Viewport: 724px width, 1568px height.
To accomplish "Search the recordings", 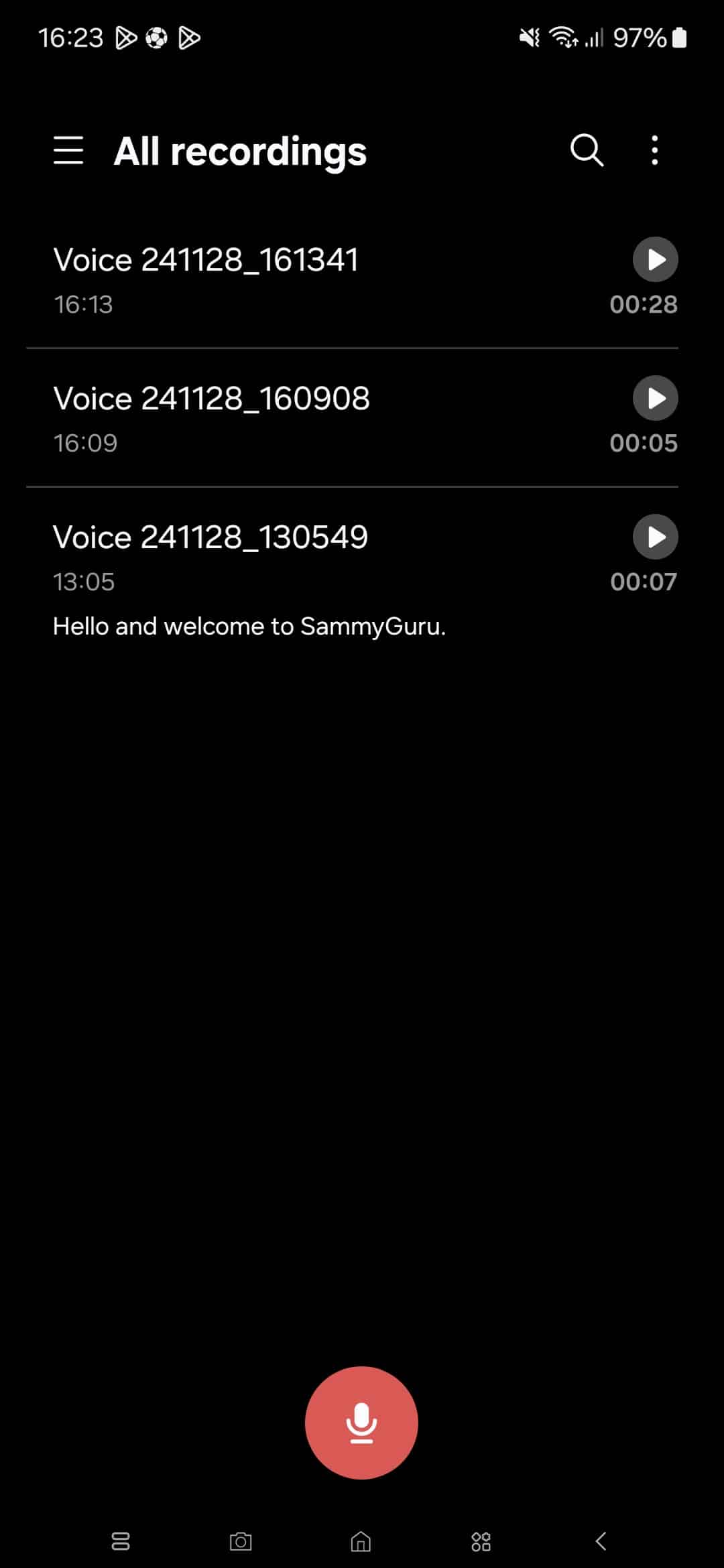I will click(x=587, y=150).
